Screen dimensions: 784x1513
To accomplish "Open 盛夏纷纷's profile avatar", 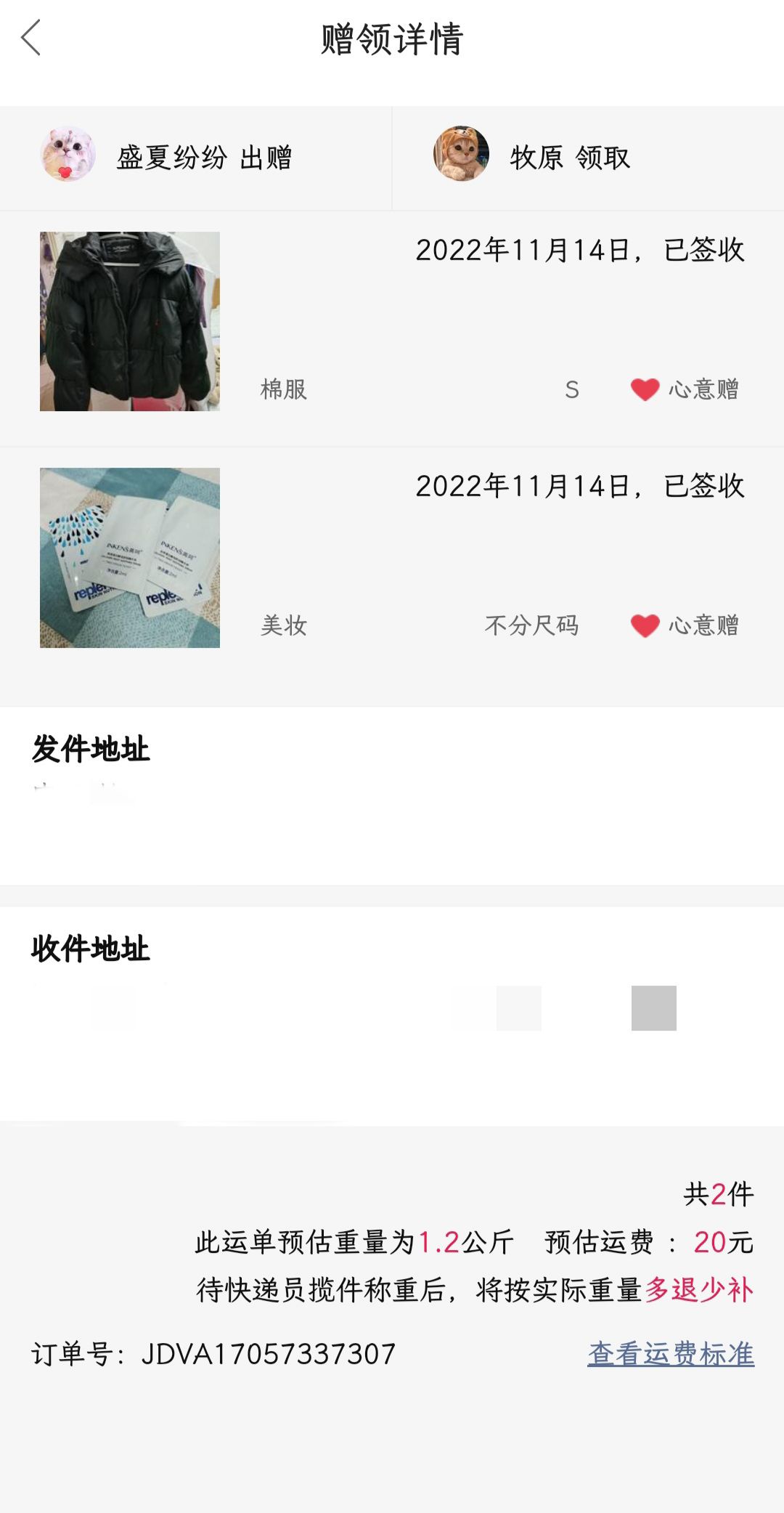I will (68, 154).
